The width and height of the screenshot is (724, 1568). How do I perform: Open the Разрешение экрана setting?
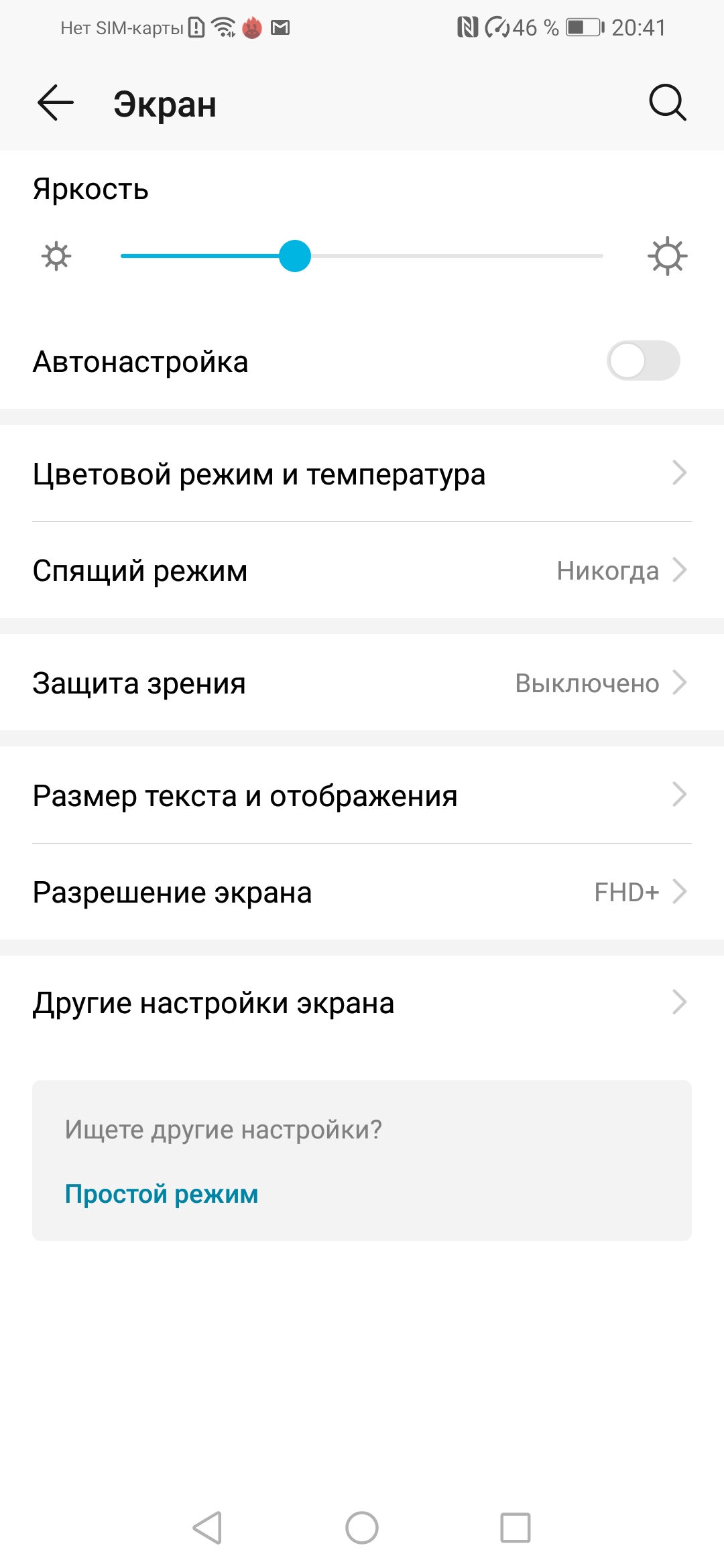[x=362, y=892]
